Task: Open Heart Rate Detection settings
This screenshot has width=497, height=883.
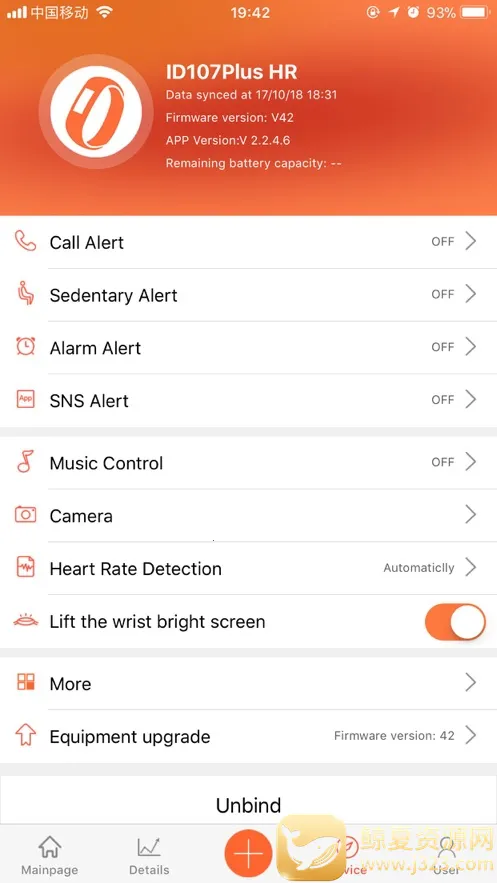Action: 248,568
